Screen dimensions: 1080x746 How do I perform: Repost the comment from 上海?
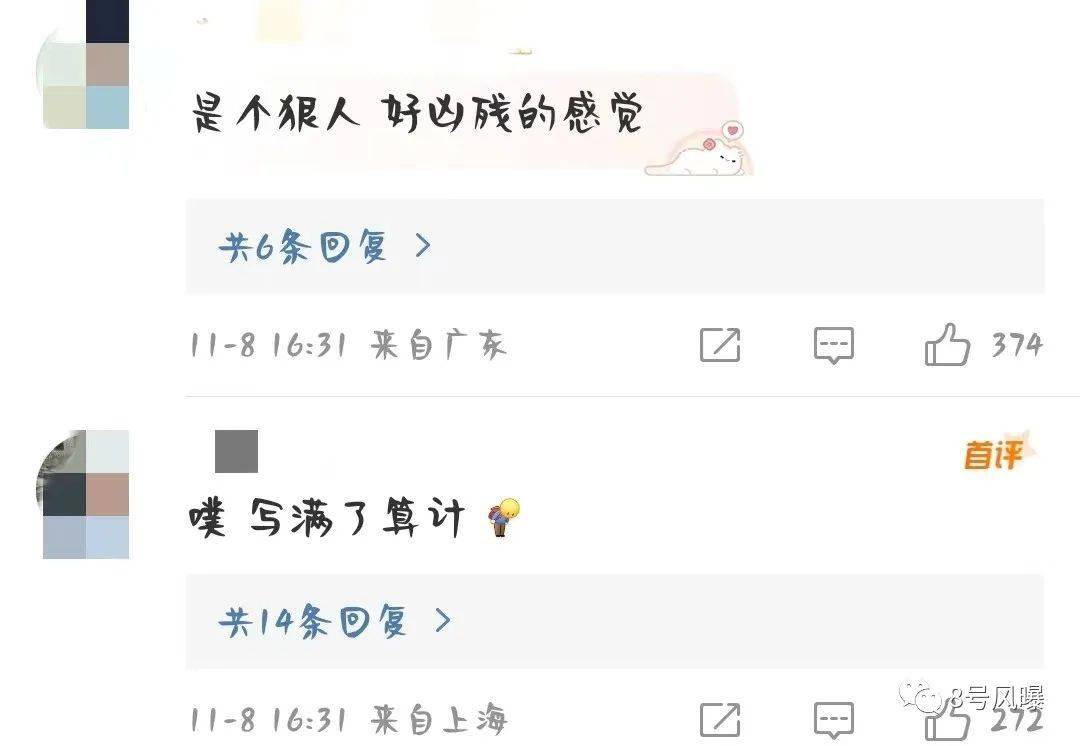(720, 719)
